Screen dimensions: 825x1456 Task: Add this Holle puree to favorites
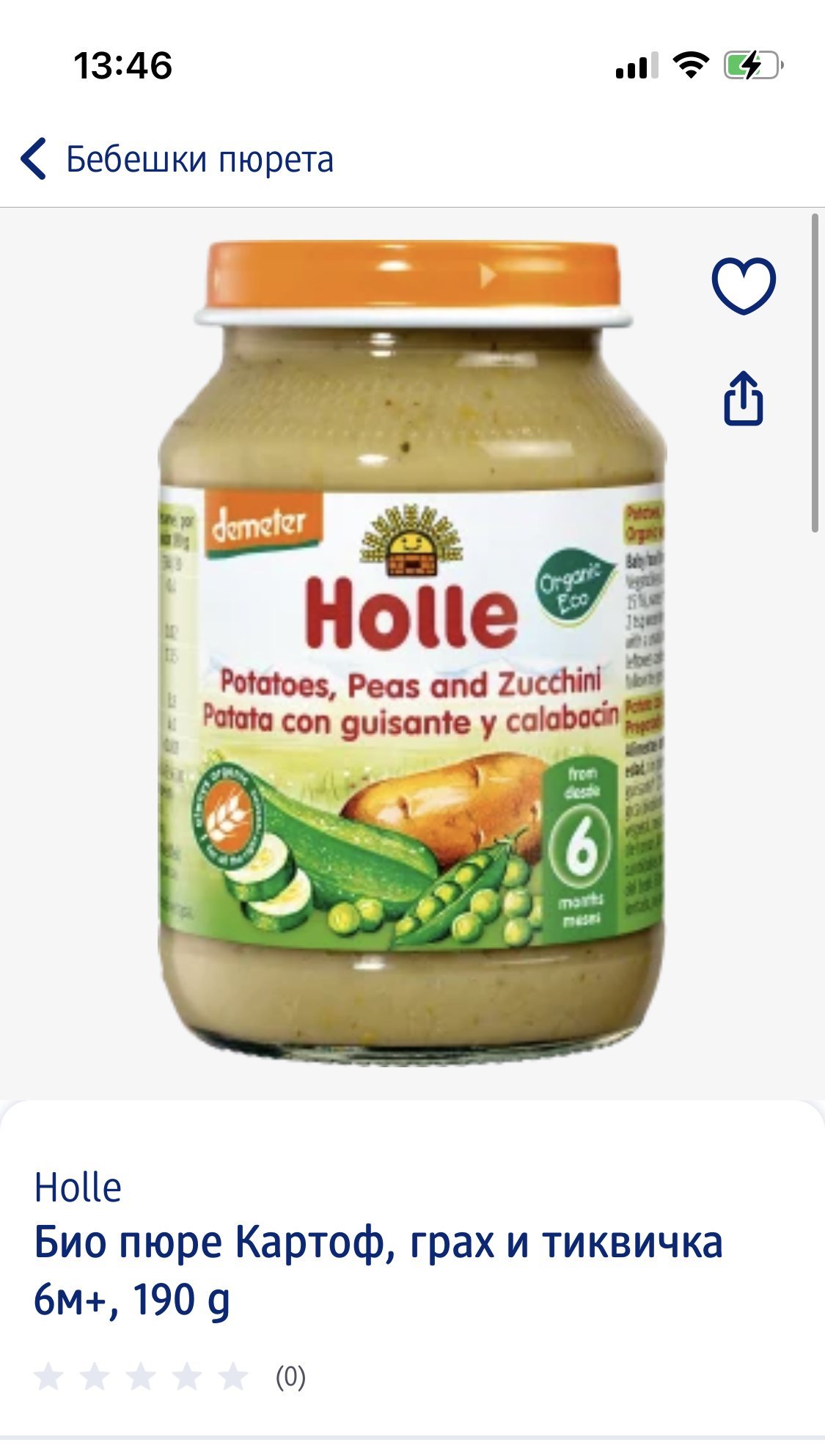coord(743,285)
